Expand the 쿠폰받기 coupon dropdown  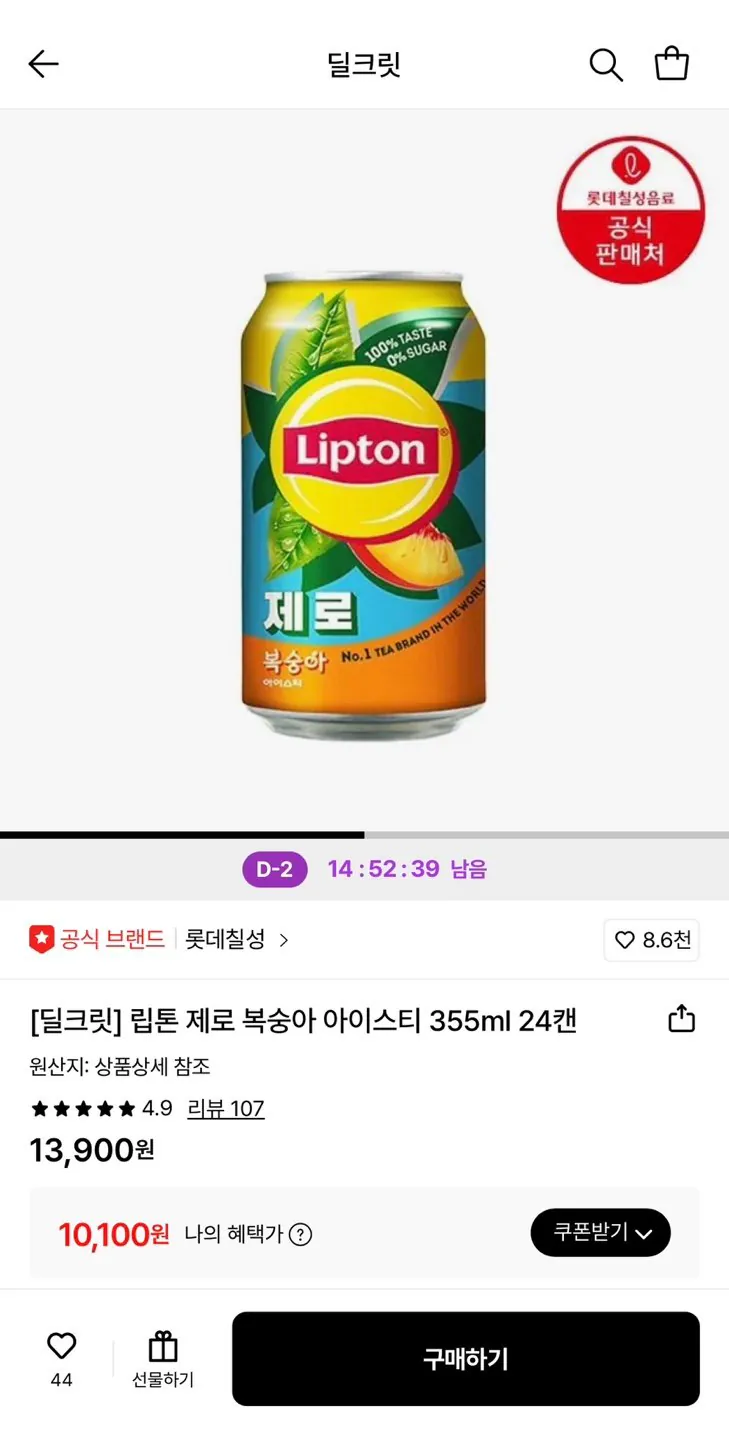[600, 1233]
